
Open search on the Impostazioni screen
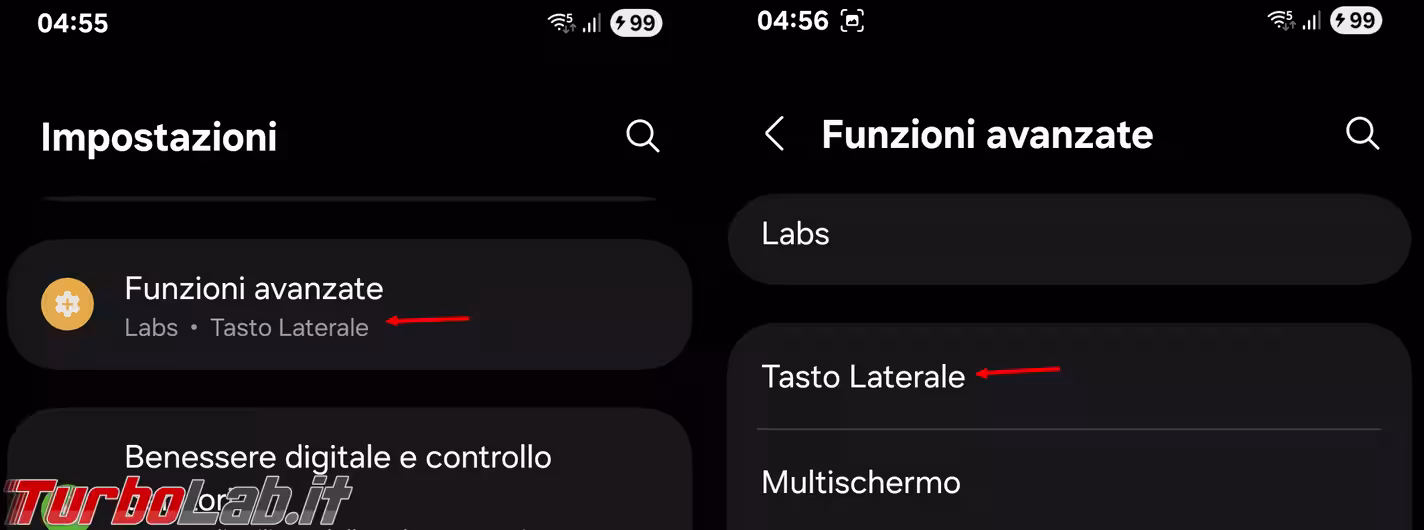click(642, 136)
